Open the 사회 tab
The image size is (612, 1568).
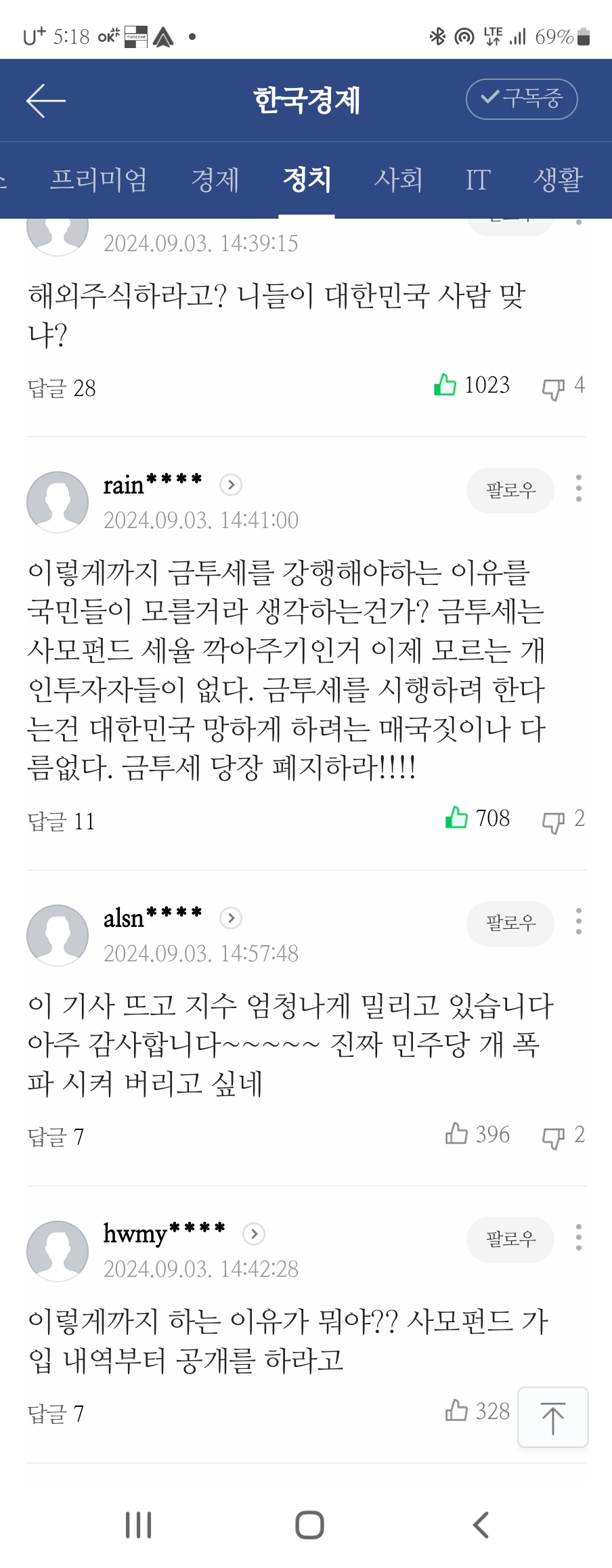point(399,179)
